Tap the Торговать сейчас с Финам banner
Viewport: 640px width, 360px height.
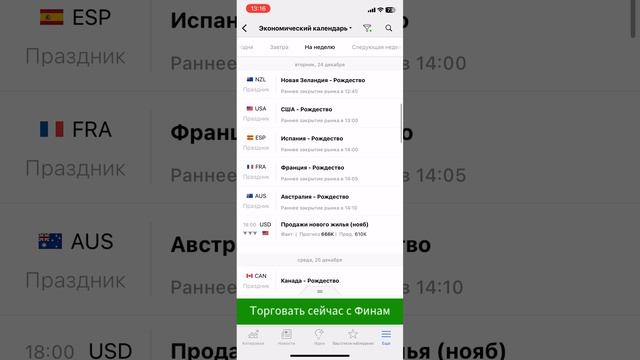click(320, 311)
